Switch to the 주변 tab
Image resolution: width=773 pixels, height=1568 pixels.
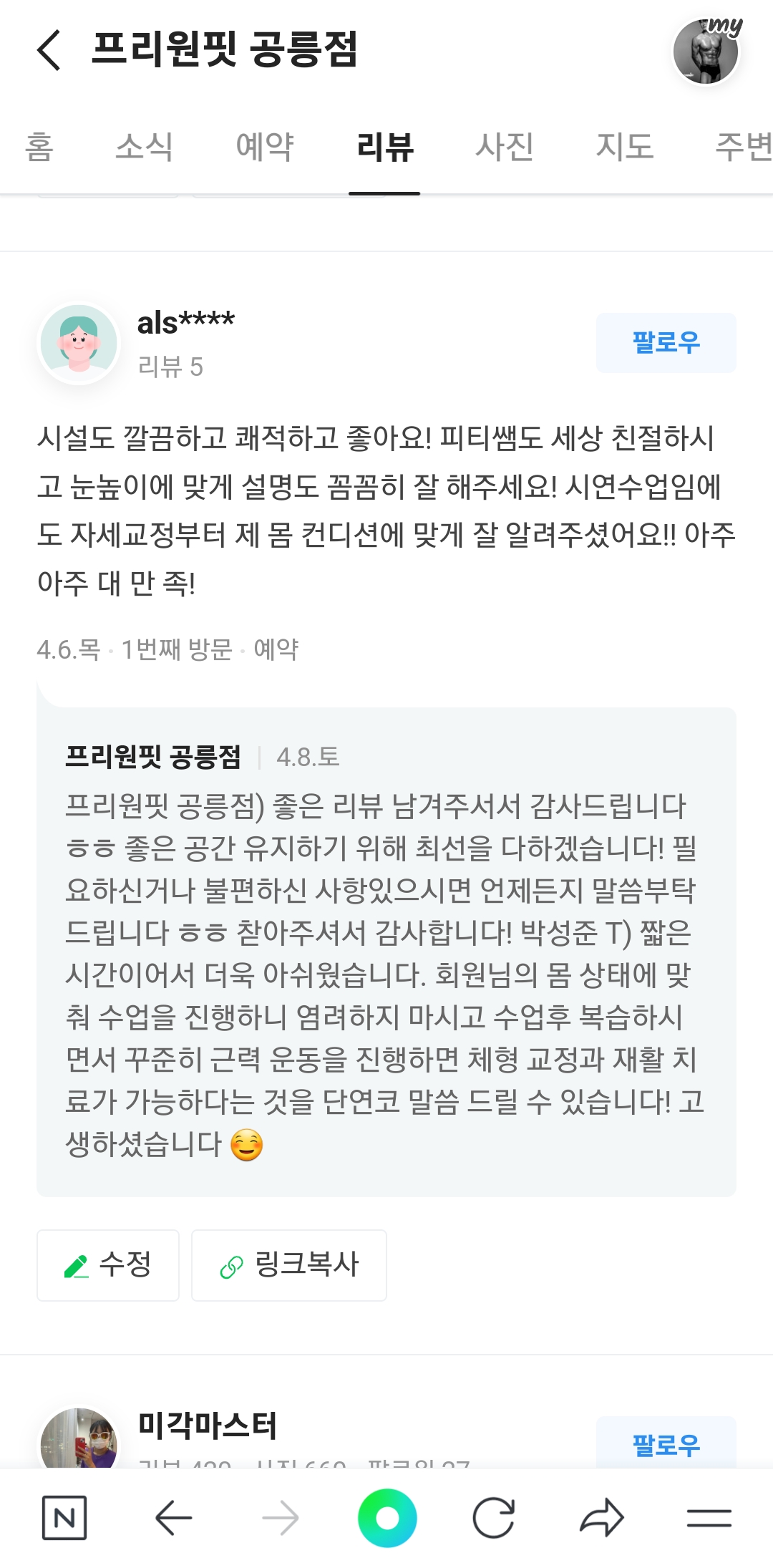click(743, 147)
